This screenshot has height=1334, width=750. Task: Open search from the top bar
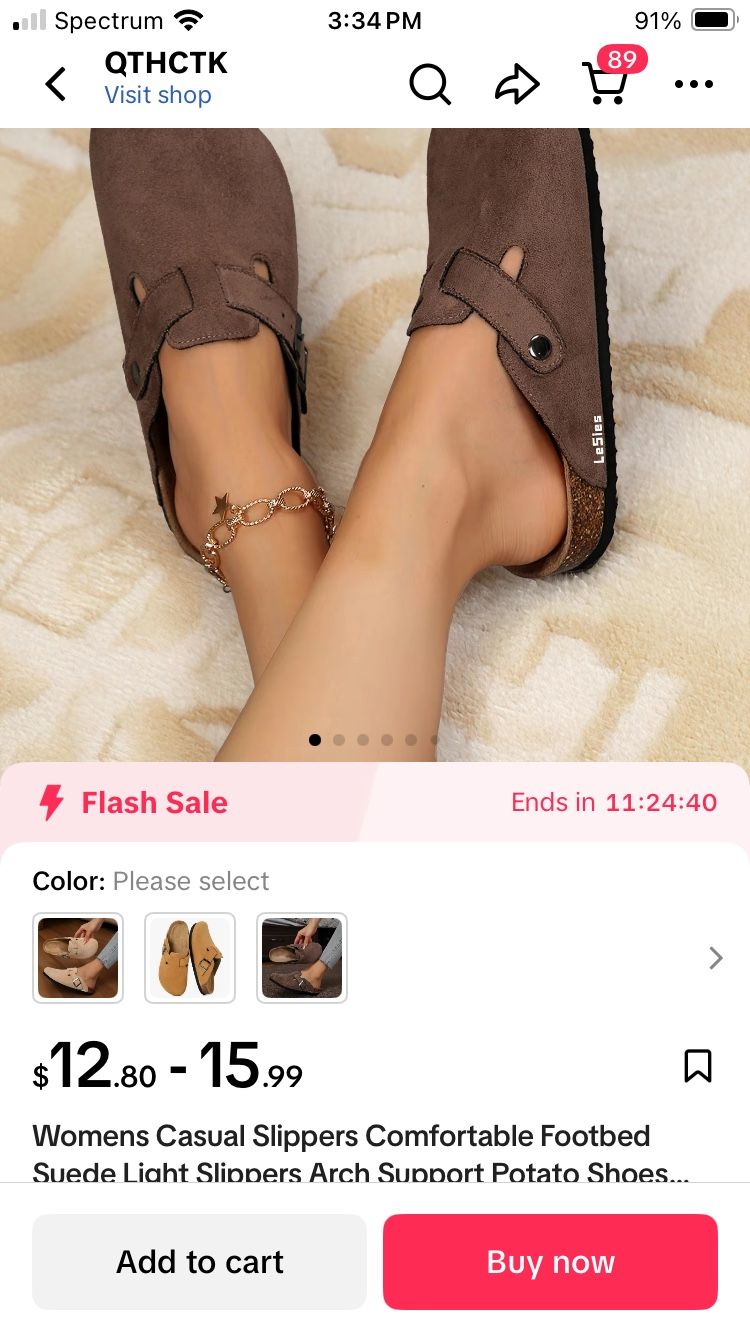pyautogui.click(x=430, y=85)
